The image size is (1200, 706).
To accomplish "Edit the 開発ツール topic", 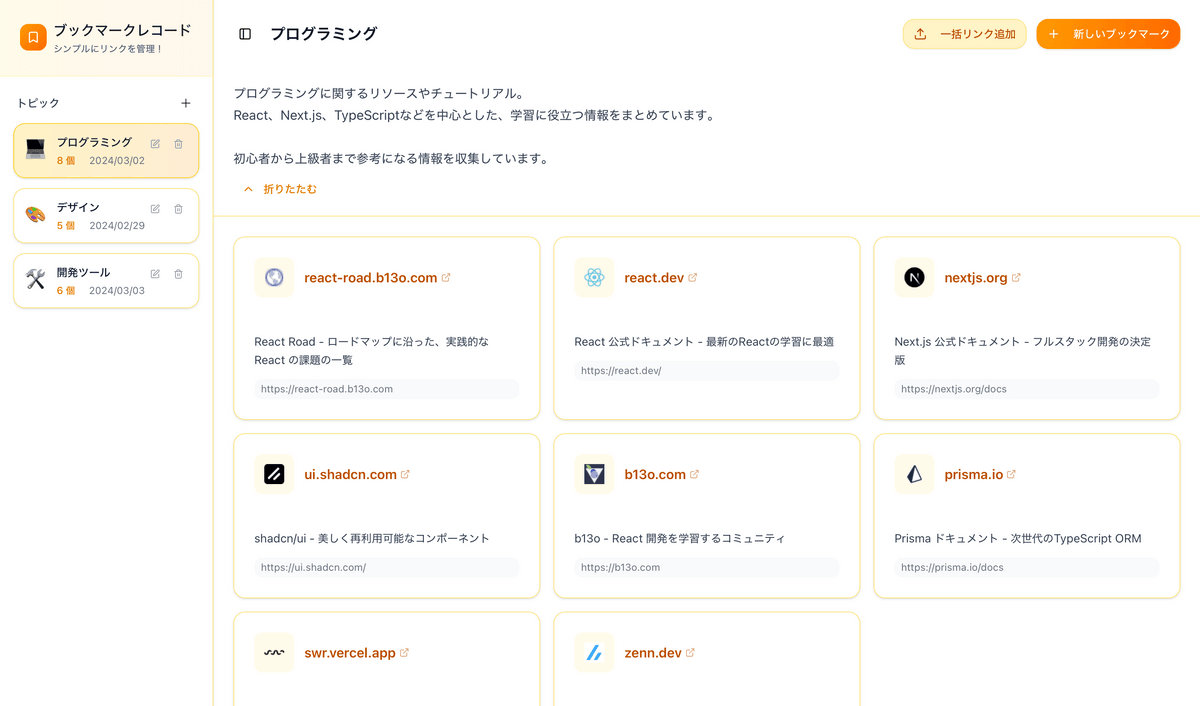I will pyautogui.click(x=155, y=274).
